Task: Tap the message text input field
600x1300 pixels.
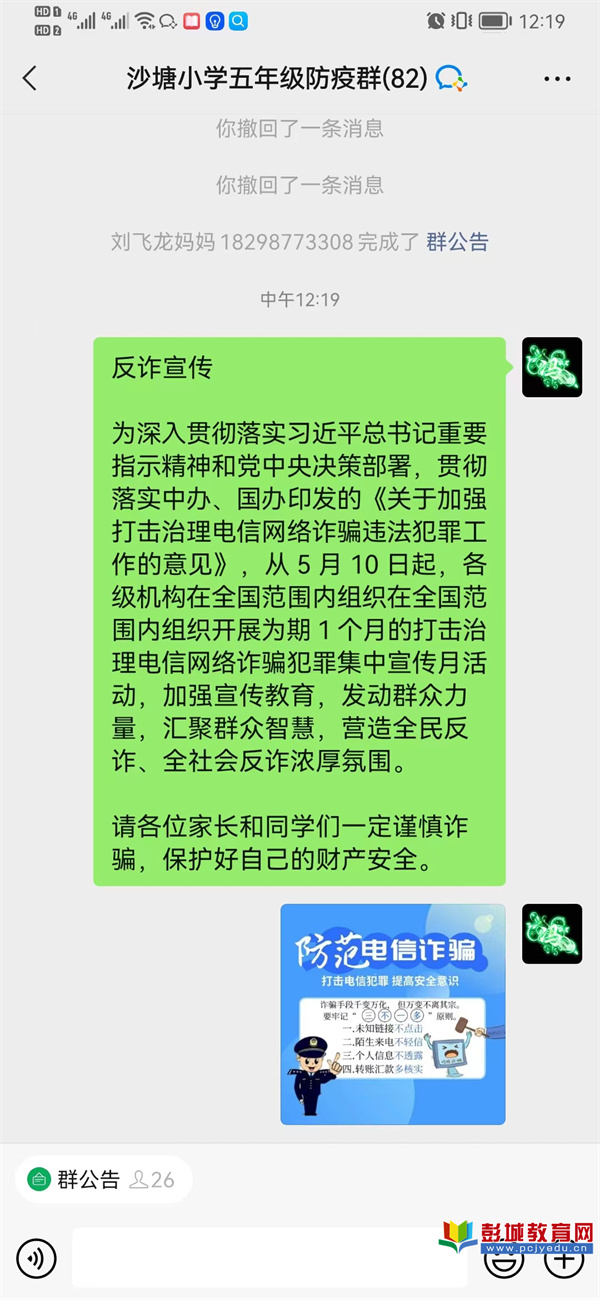Action: pos(270,1257)
